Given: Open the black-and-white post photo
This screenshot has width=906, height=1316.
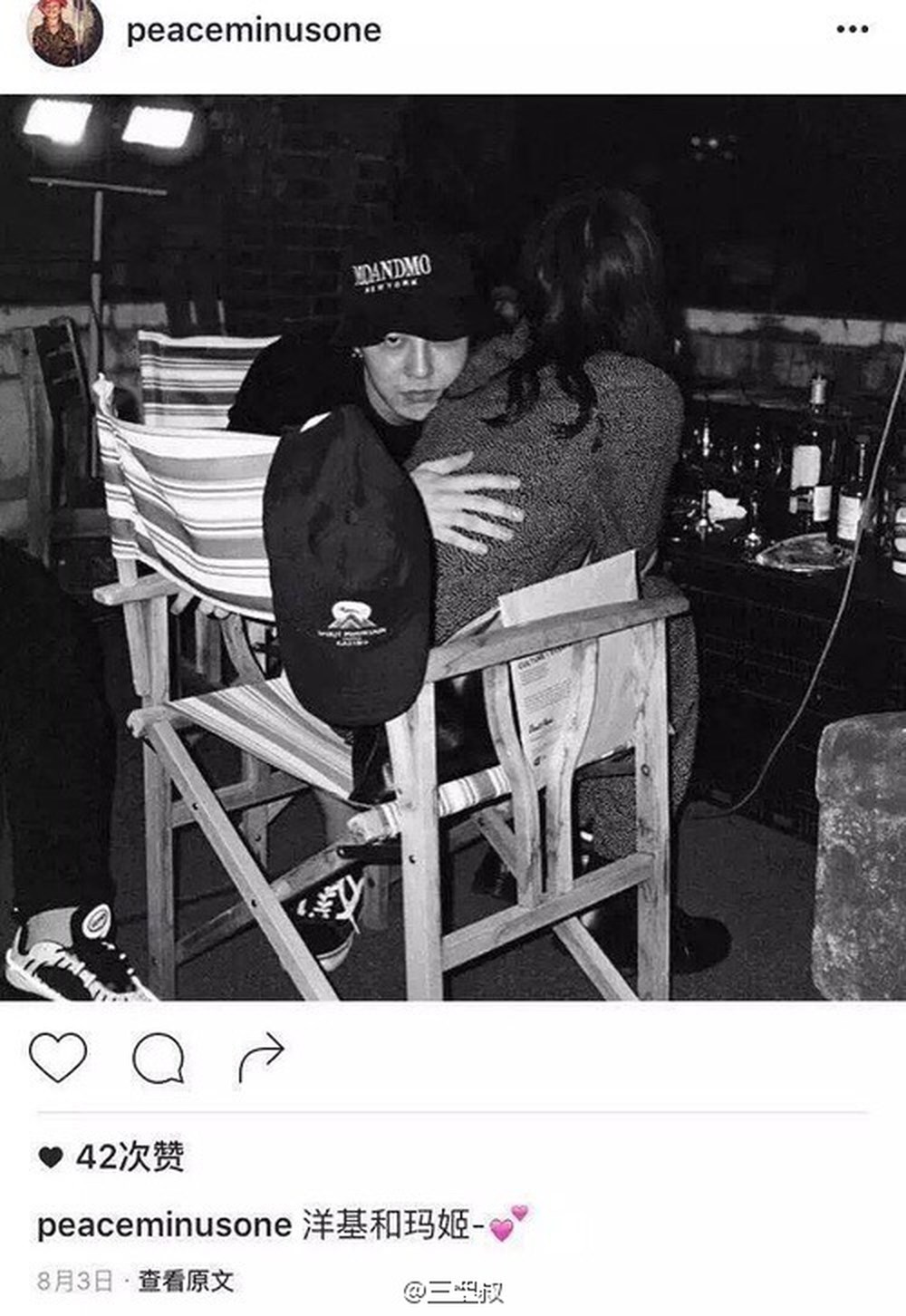Looking at the screenshot, I should (453, 547).
